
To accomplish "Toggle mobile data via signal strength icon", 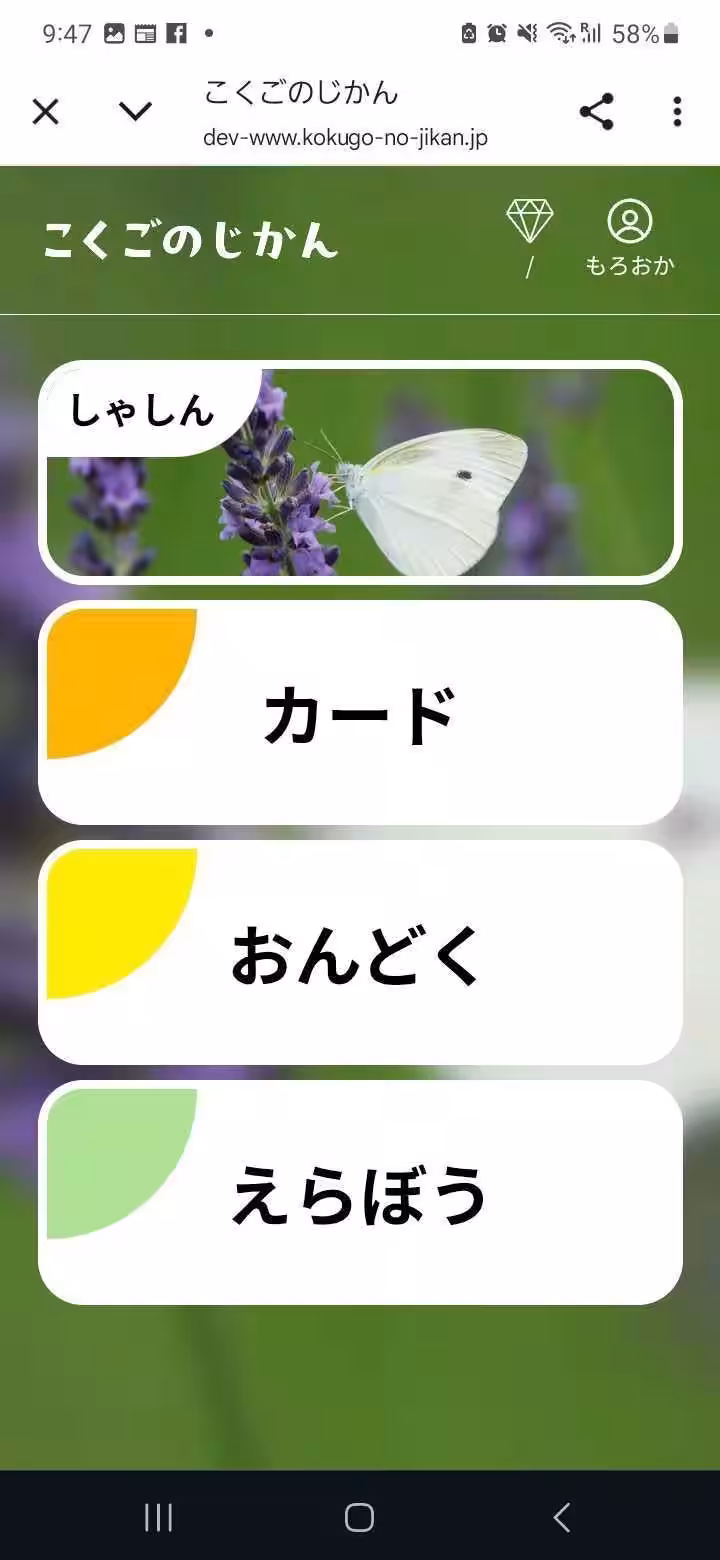I will 592,33.
